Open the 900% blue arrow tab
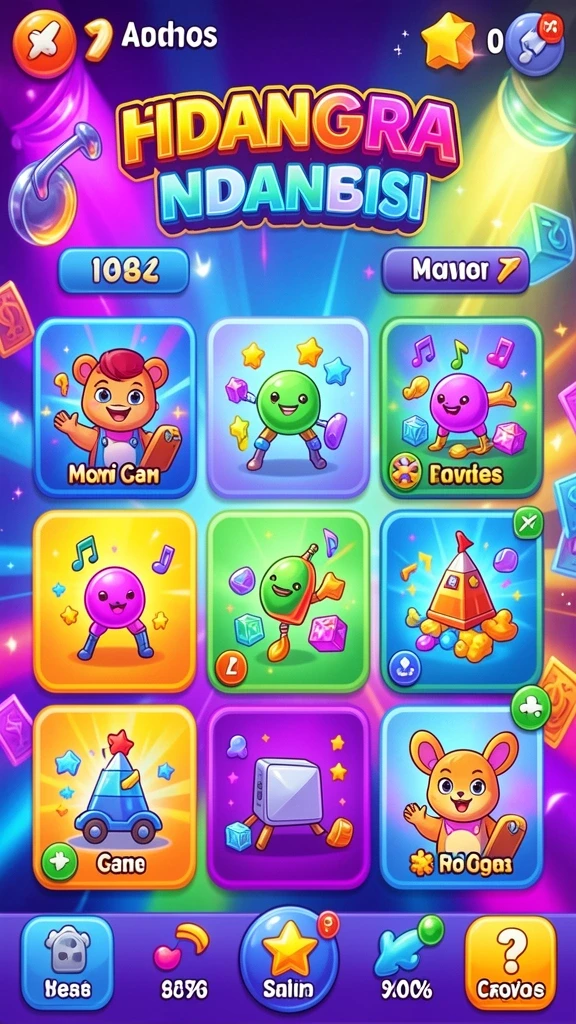Viewport: 576px width, 1024px height. pos(406,960)
